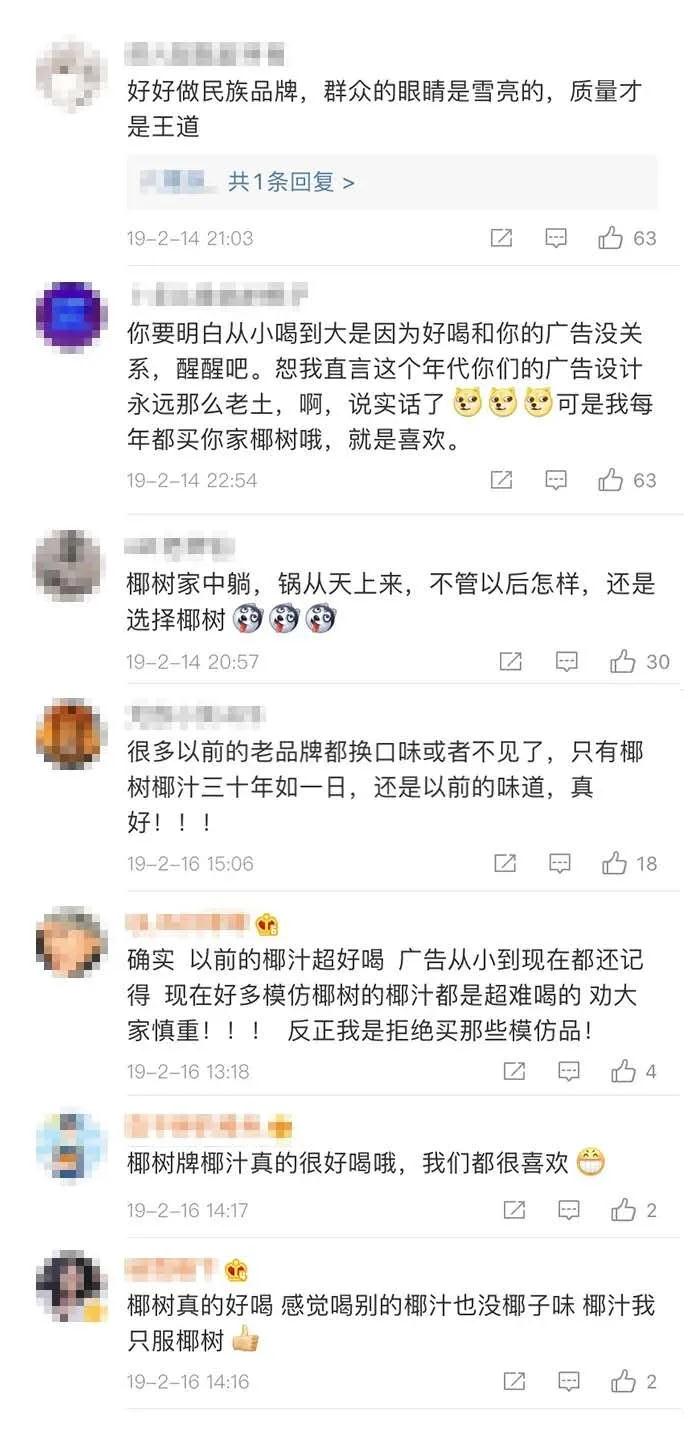Expand the 共1条回复 replies link
The image size is (700, 1442).
click(291, 182)
